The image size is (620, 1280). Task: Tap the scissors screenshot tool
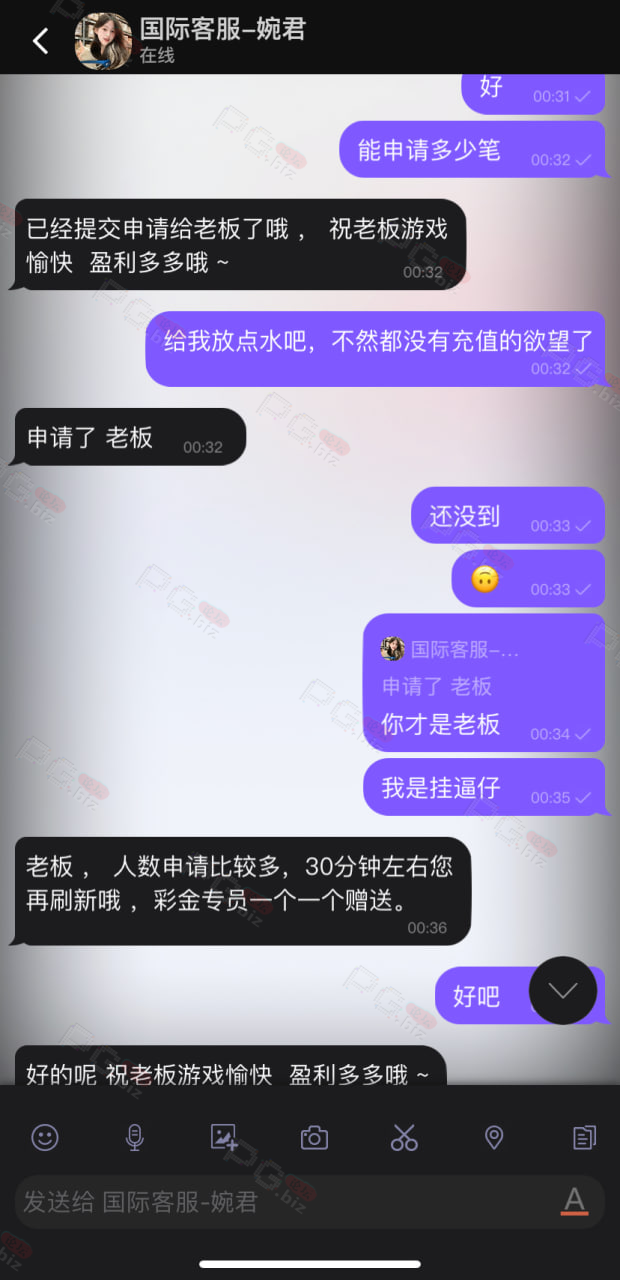click(404, 1137)
